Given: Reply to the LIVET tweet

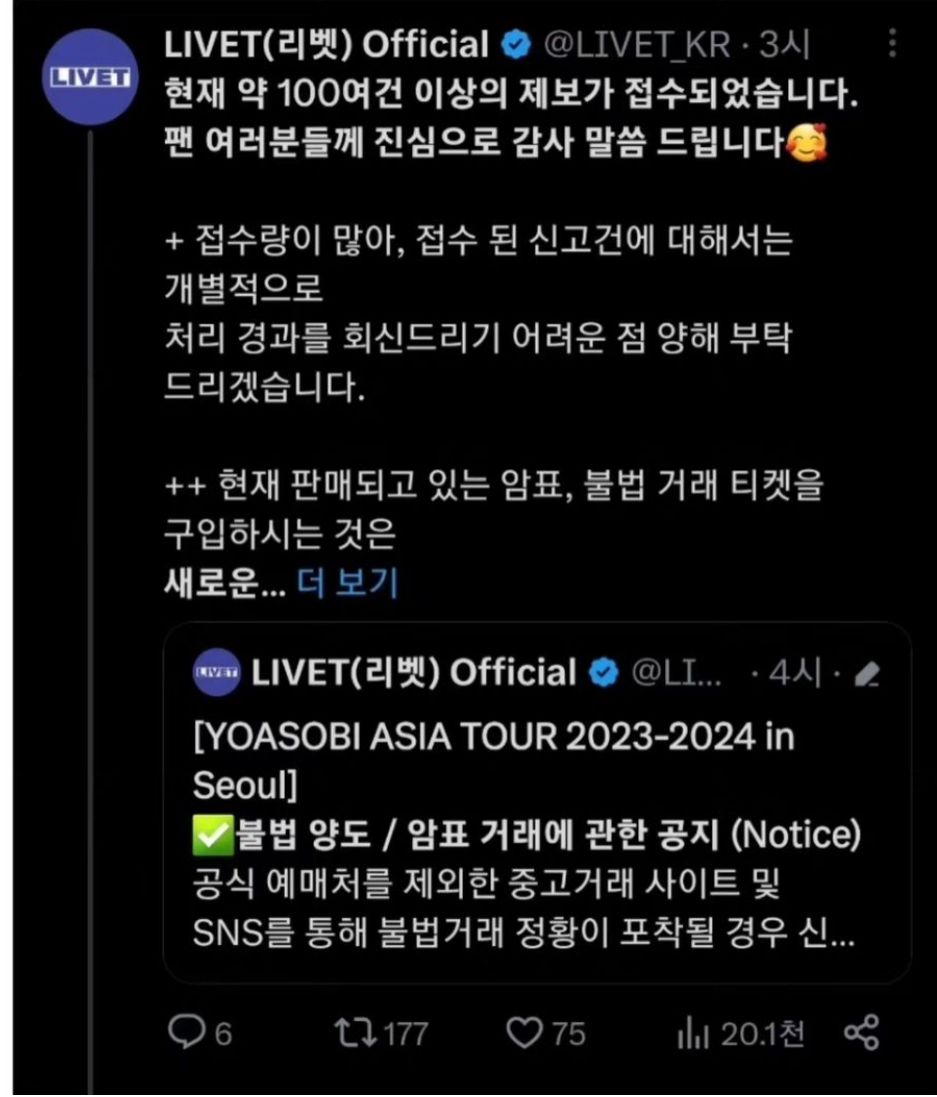Looking at the screenshot, I should tap(187, 1033).
